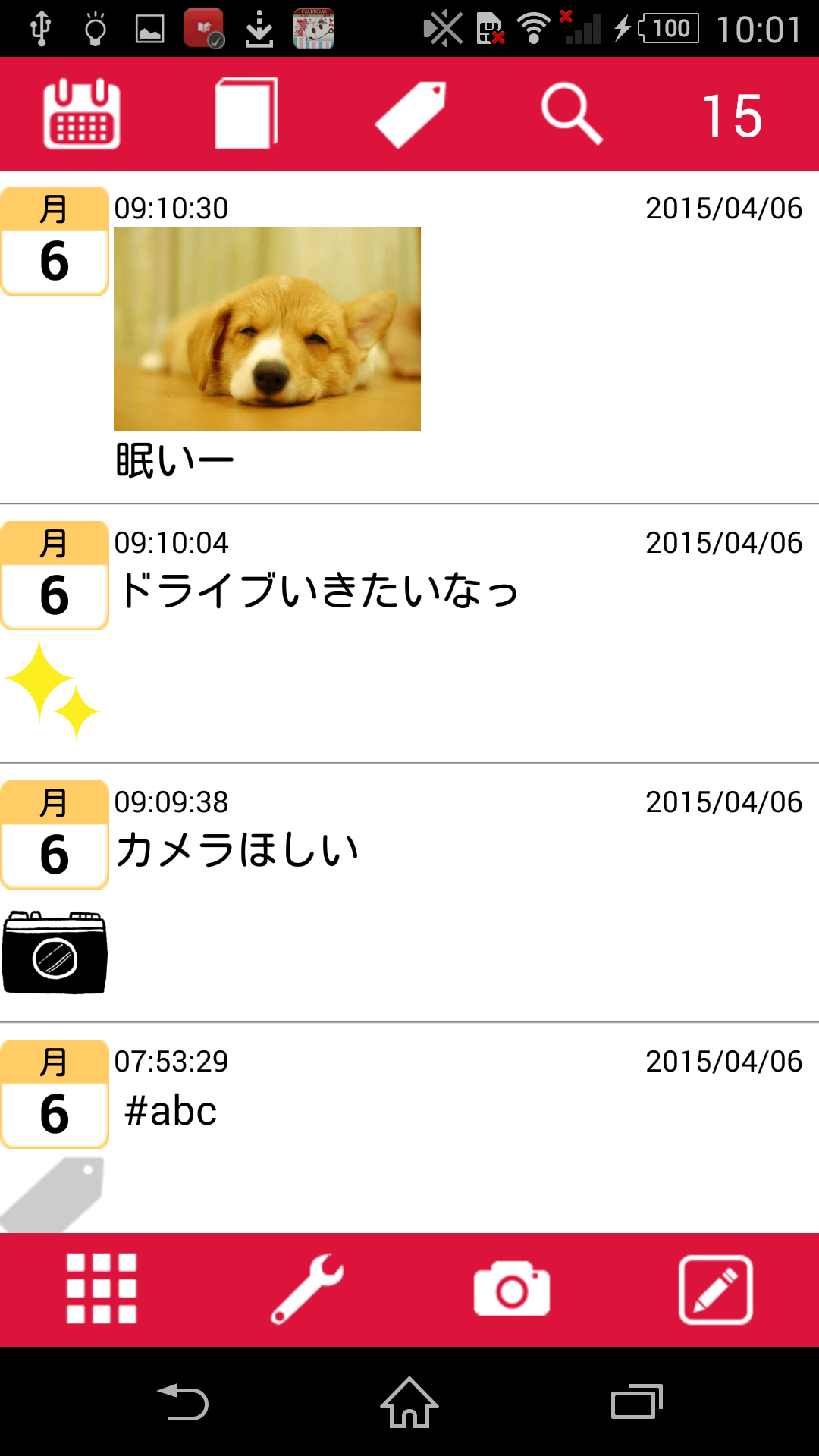
Task: Search diary entries
Action: [573, 114]
